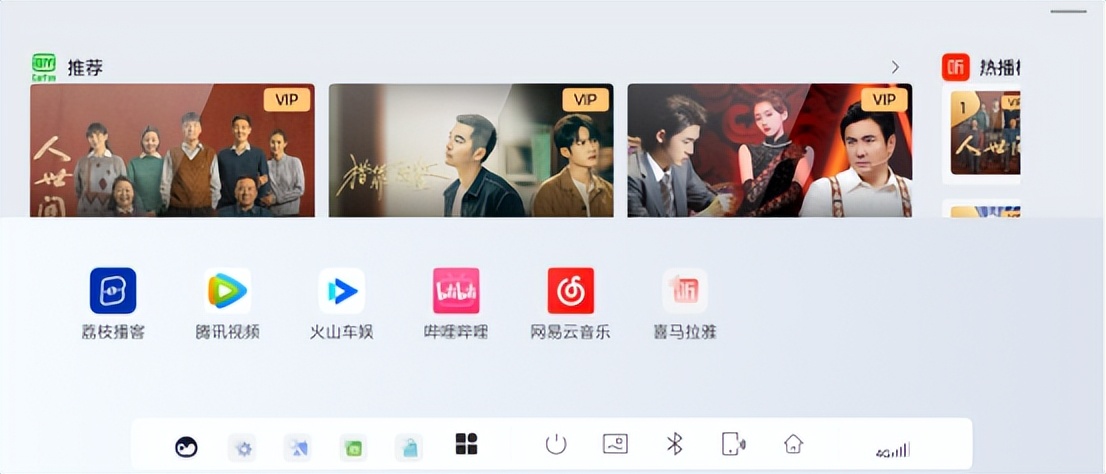The image size is (1106, 474).
Task: Open the navigation app in dock
Action: [x=297, y=447]
